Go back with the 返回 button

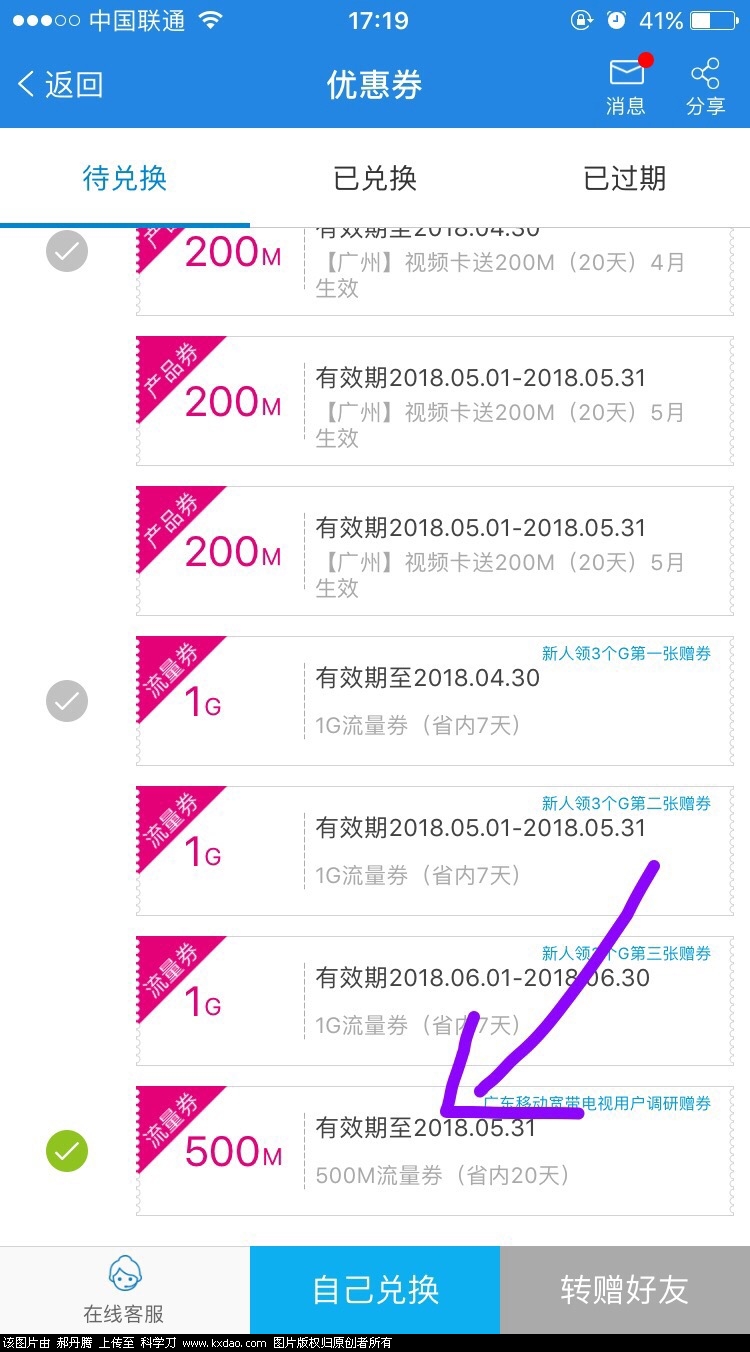coord(60,85)
